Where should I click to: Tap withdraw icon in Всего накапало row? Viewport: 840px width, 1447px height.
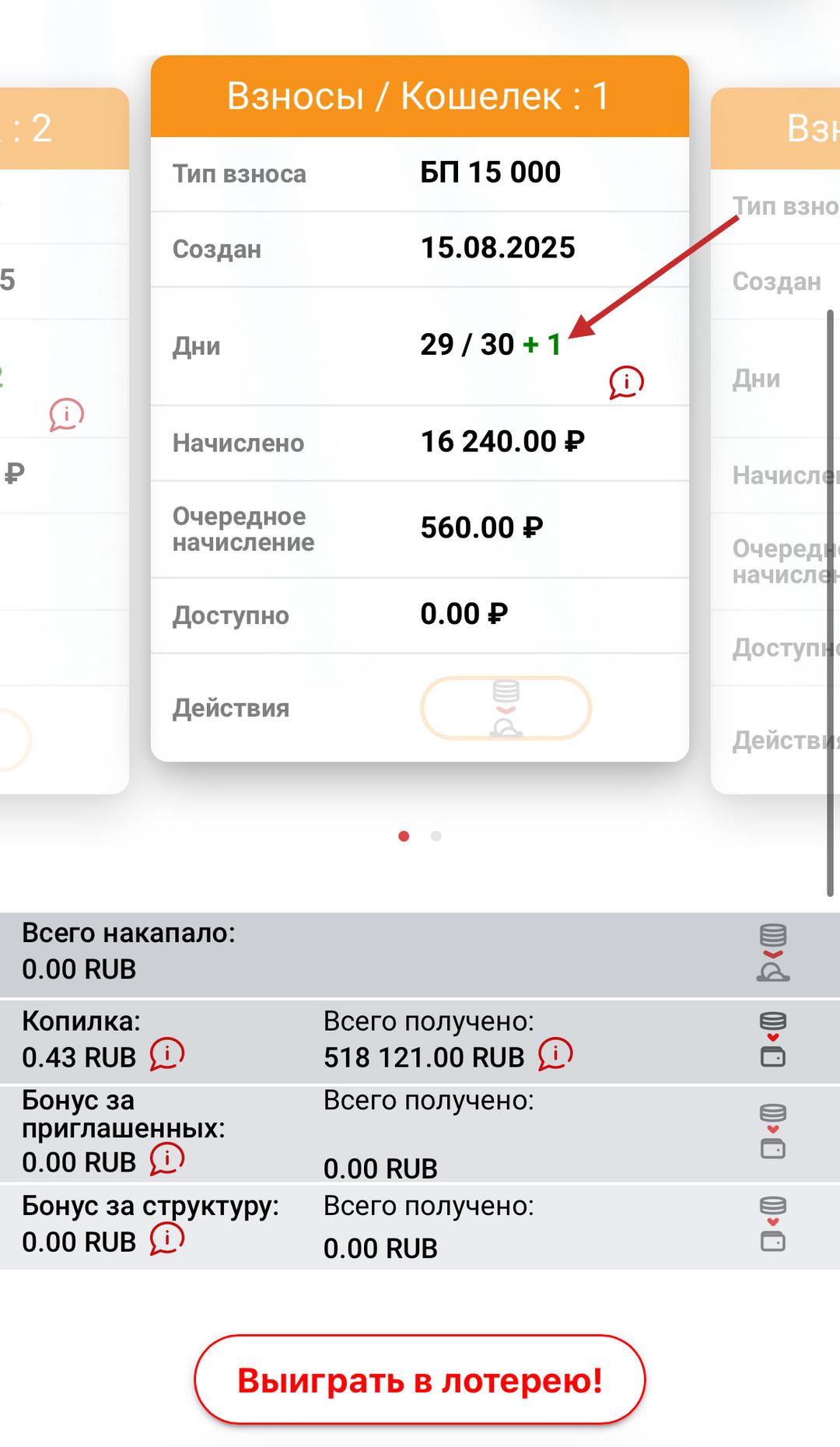(772, 953)
